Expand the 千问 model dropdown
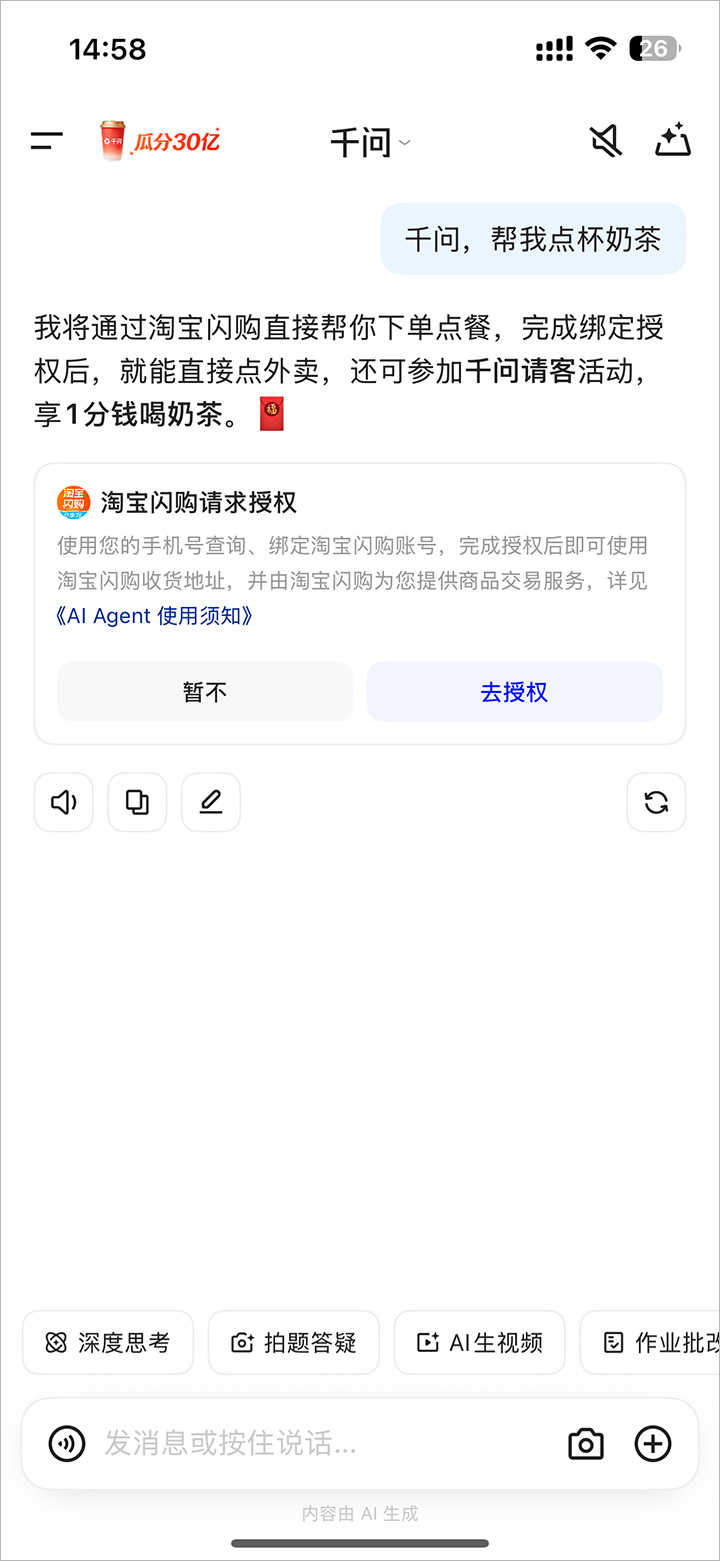Viewport: 720px width, 1561px height. [x=370, y=143]
